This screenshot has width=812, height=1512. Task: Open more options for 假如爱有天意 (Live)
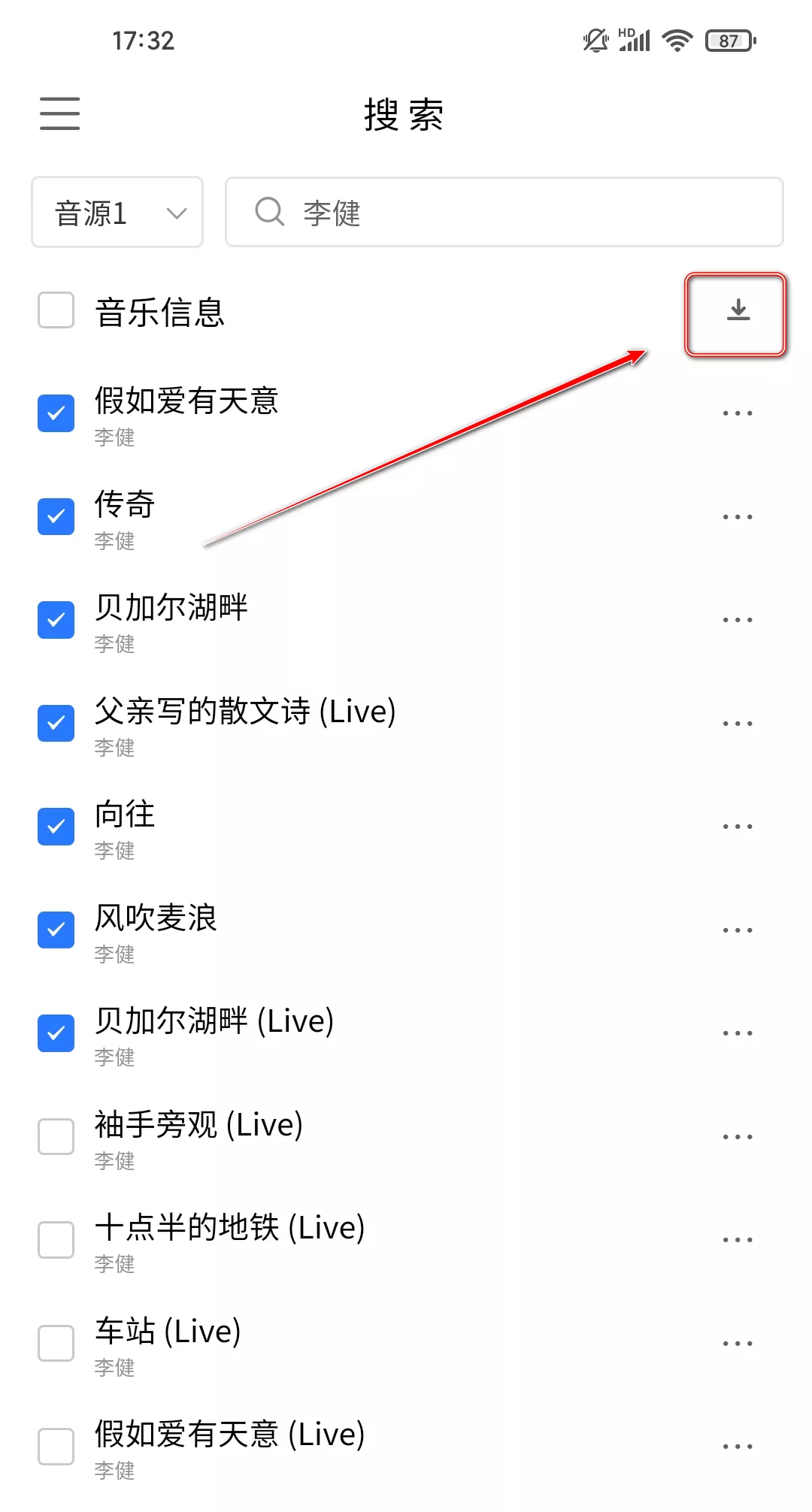click(737, 1445)
